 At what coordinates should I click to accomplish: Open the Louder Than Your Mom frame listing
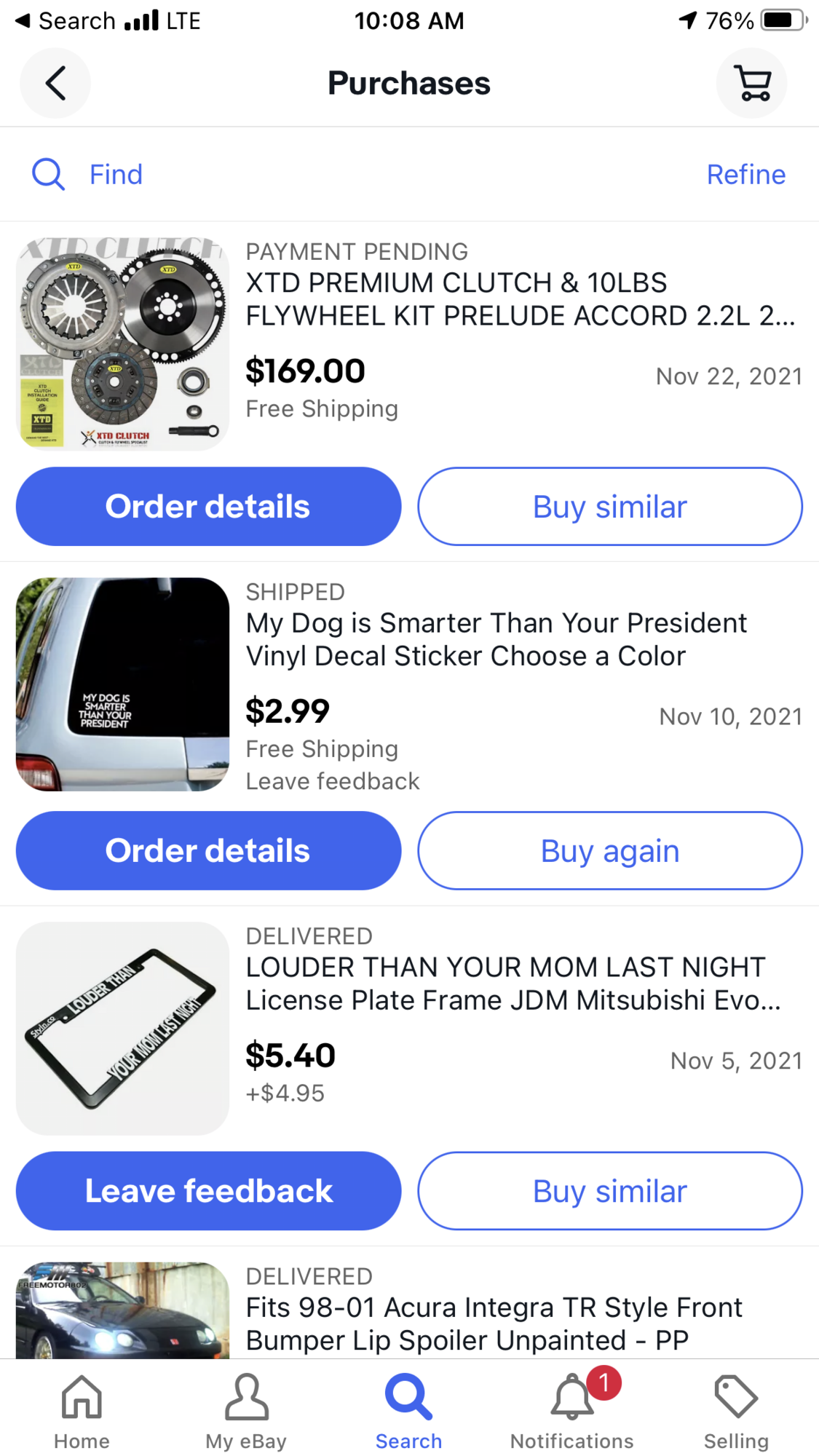tap(513, 984)
